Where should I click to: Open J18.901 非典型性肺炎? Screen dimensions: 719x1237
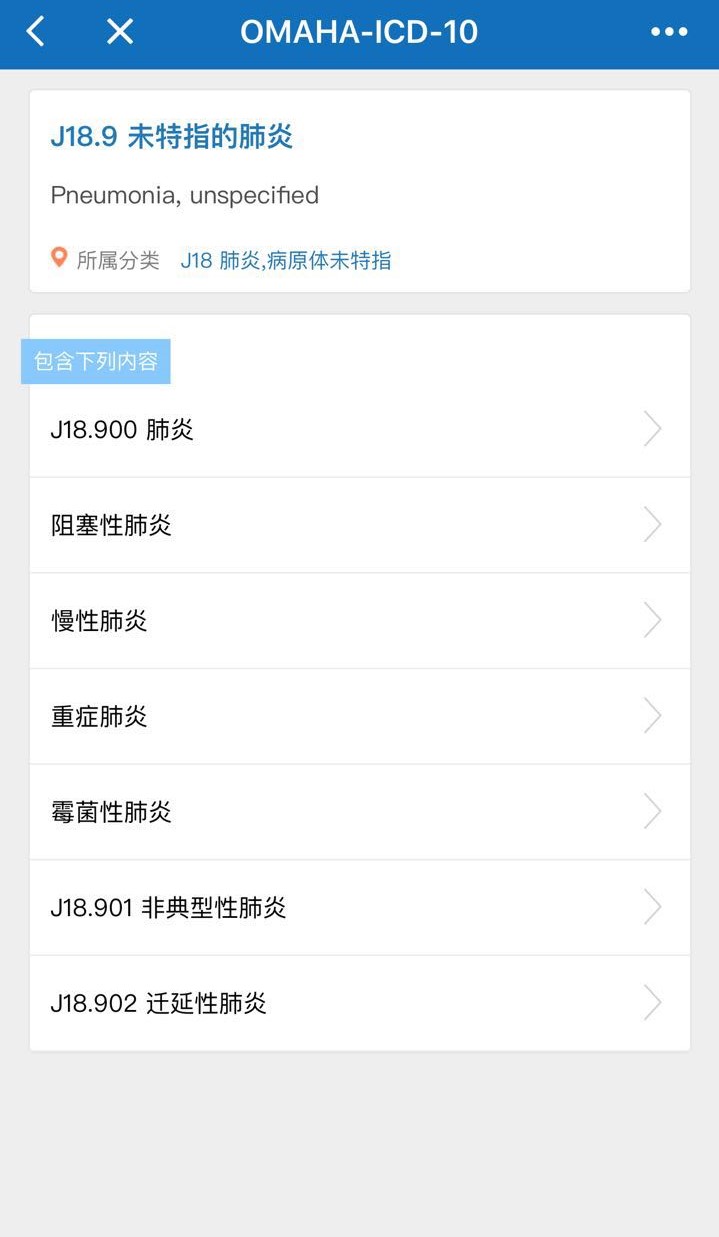click(x=359, y=908)
